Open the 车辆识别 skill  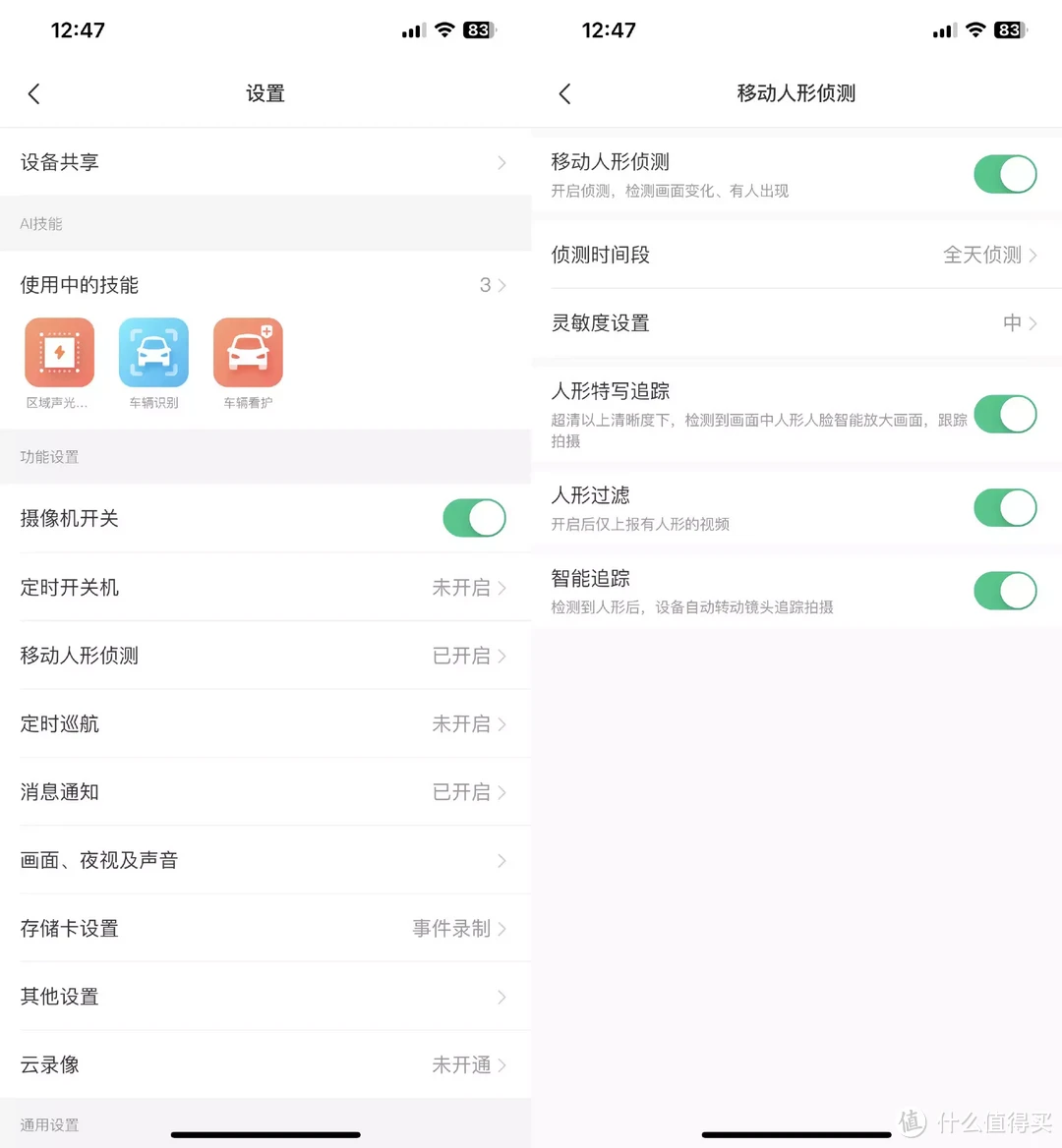pyautogui.click(x=153, y=353)
